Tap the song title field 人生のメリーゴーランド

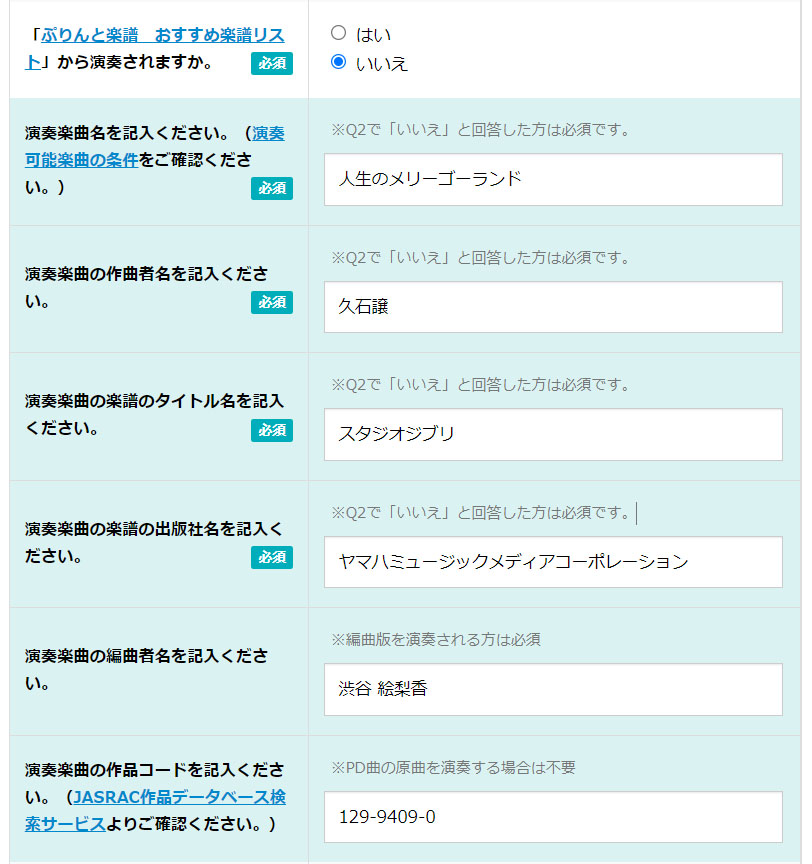[552, 180]
